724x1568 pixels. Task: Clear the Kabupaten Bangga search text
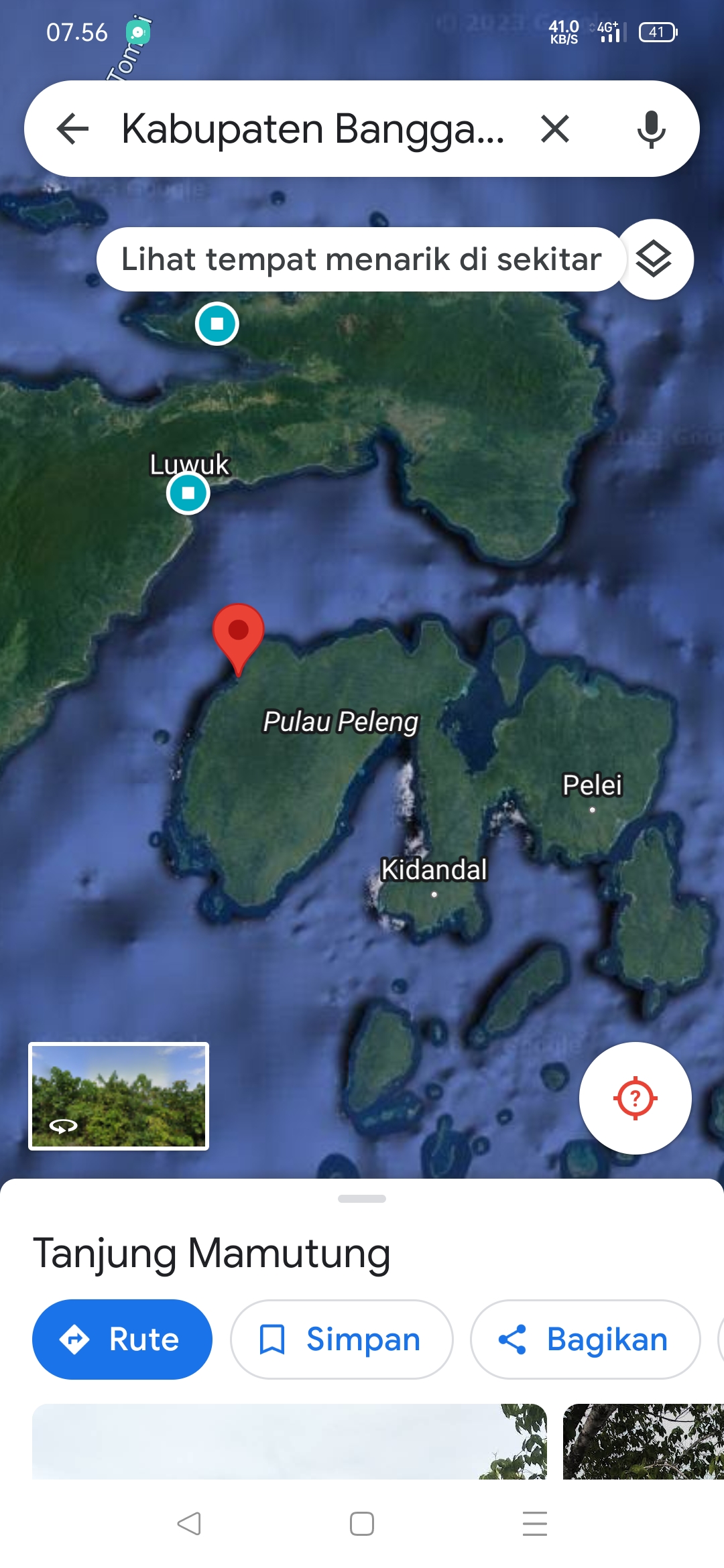coord(555,129)
